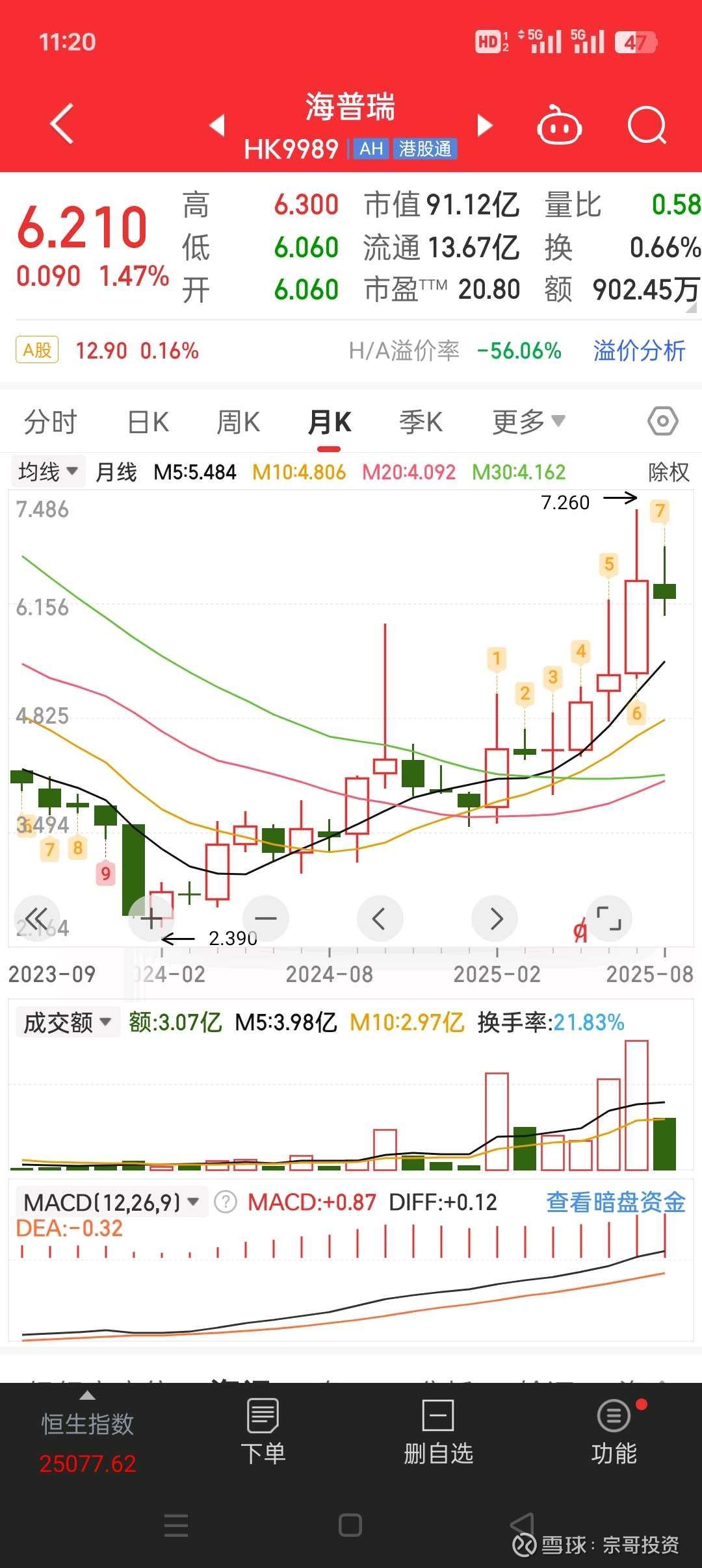Expand the 均线 indicator dropdown
This screenshot has height=1568, width=702.
point(48,472)
